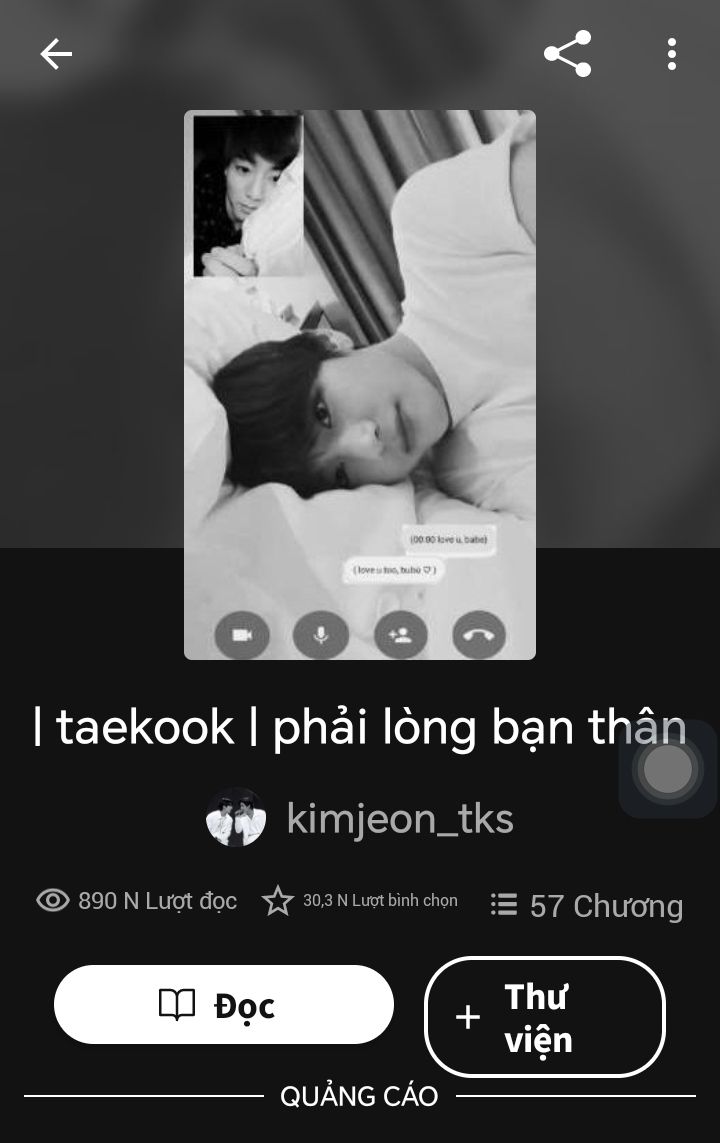
Task: Open the story cover image
Action: [360, 385]
